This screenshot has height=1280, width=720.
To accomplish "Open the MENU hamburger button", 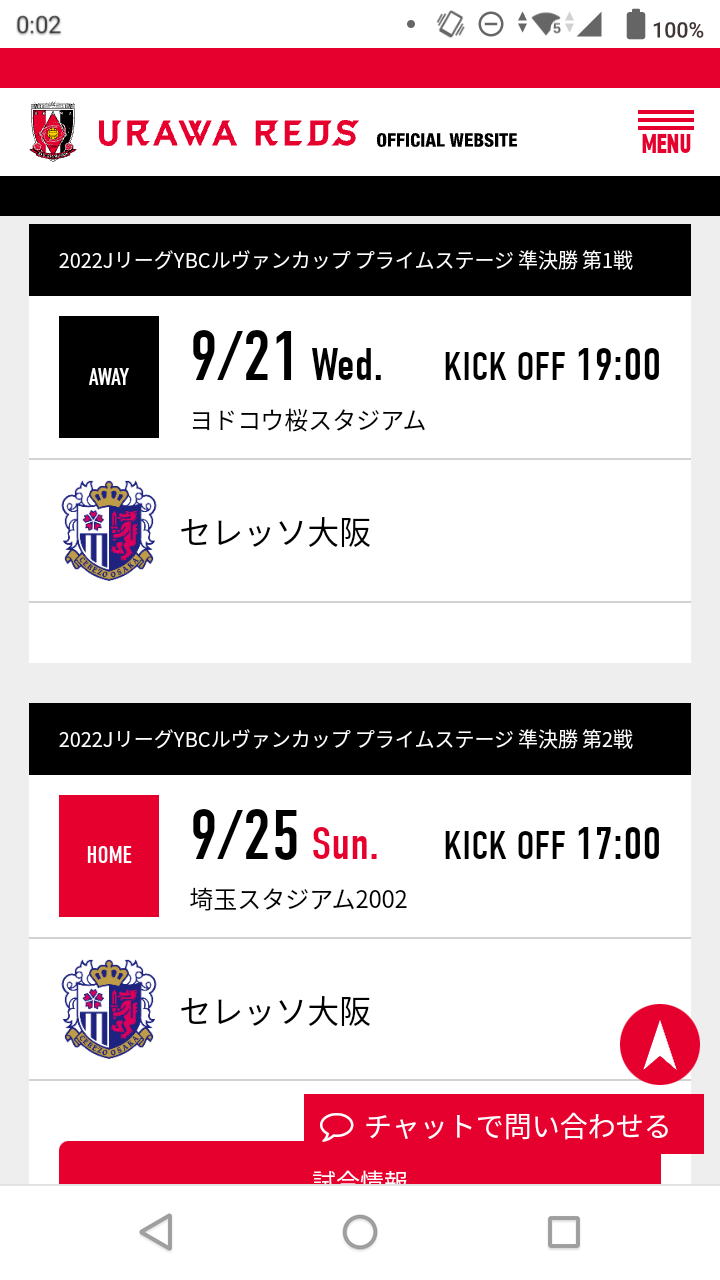I will click(666, 132).
